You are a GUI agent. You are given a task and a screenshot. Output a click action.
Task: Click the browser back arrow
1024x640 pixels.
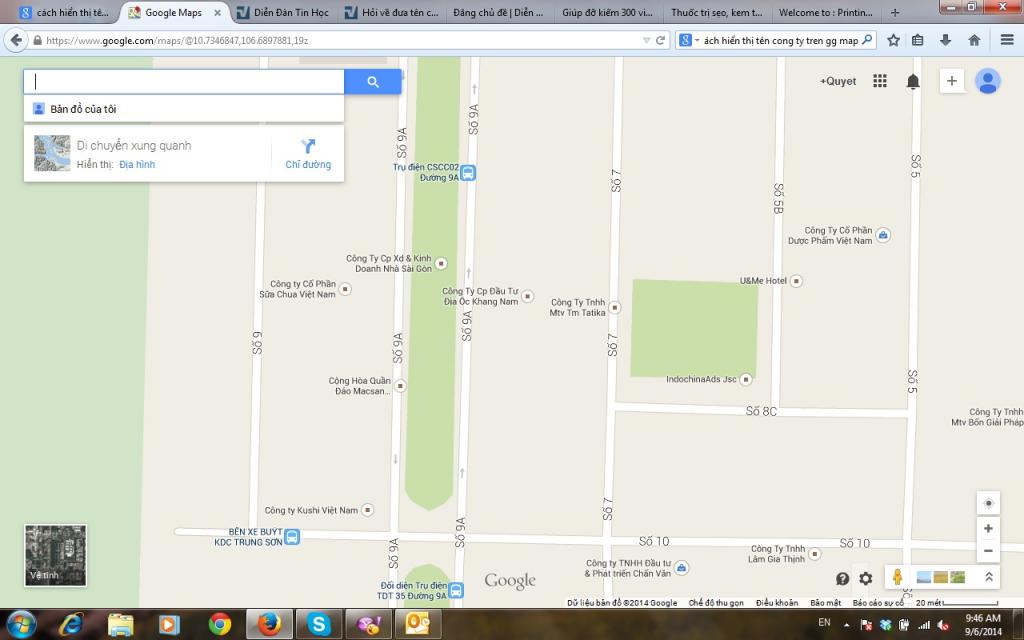[x=16, y=40]
